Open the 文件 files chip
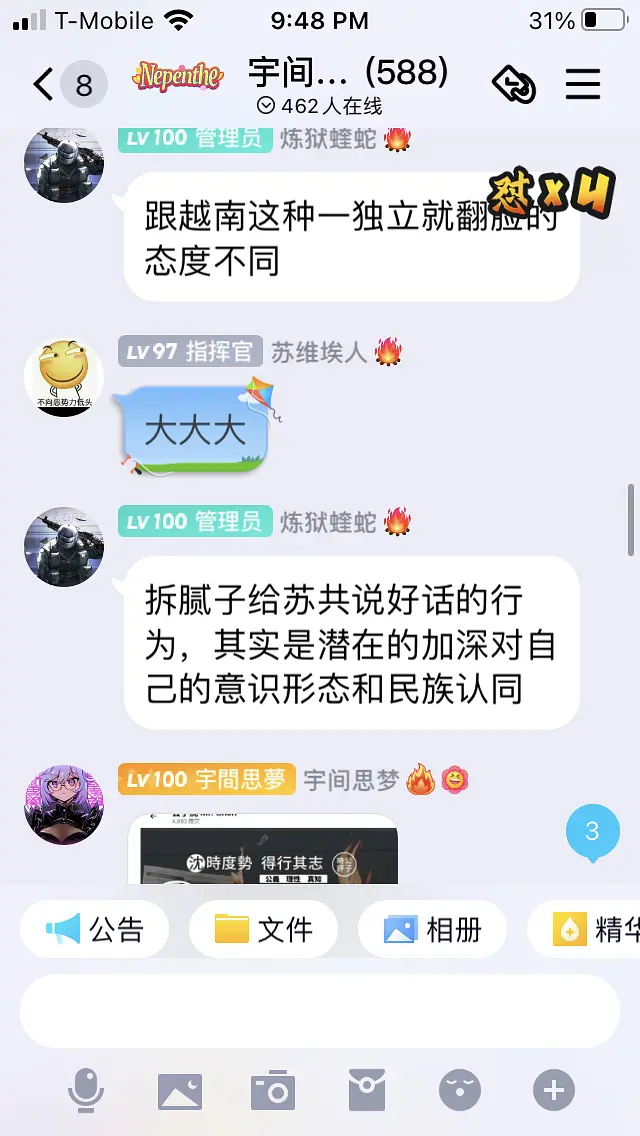 point(263,930)
